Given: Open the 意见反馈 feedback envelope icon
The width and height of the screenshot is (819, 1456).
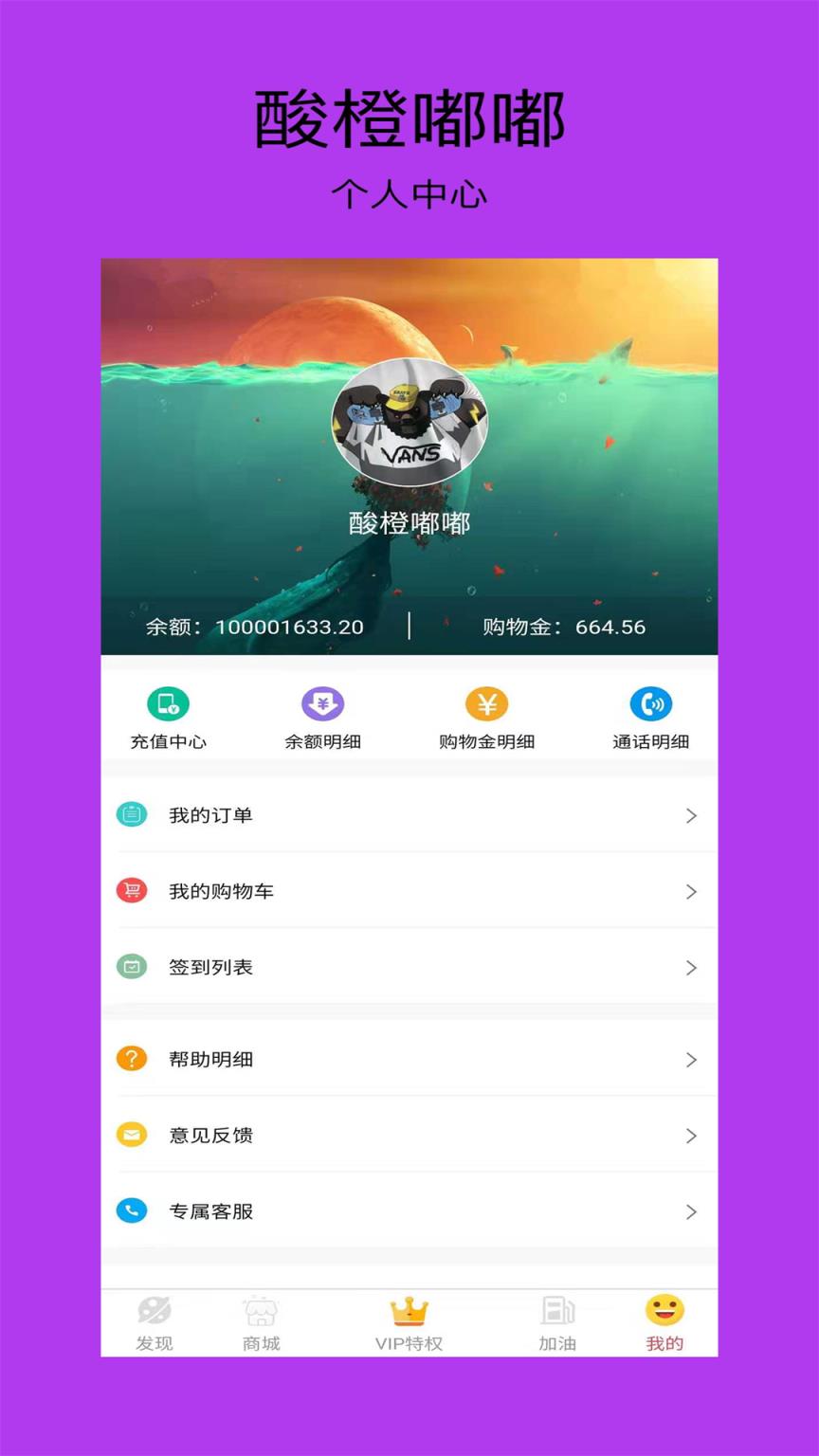Looking at the screenshot, I should point(132,1135).
